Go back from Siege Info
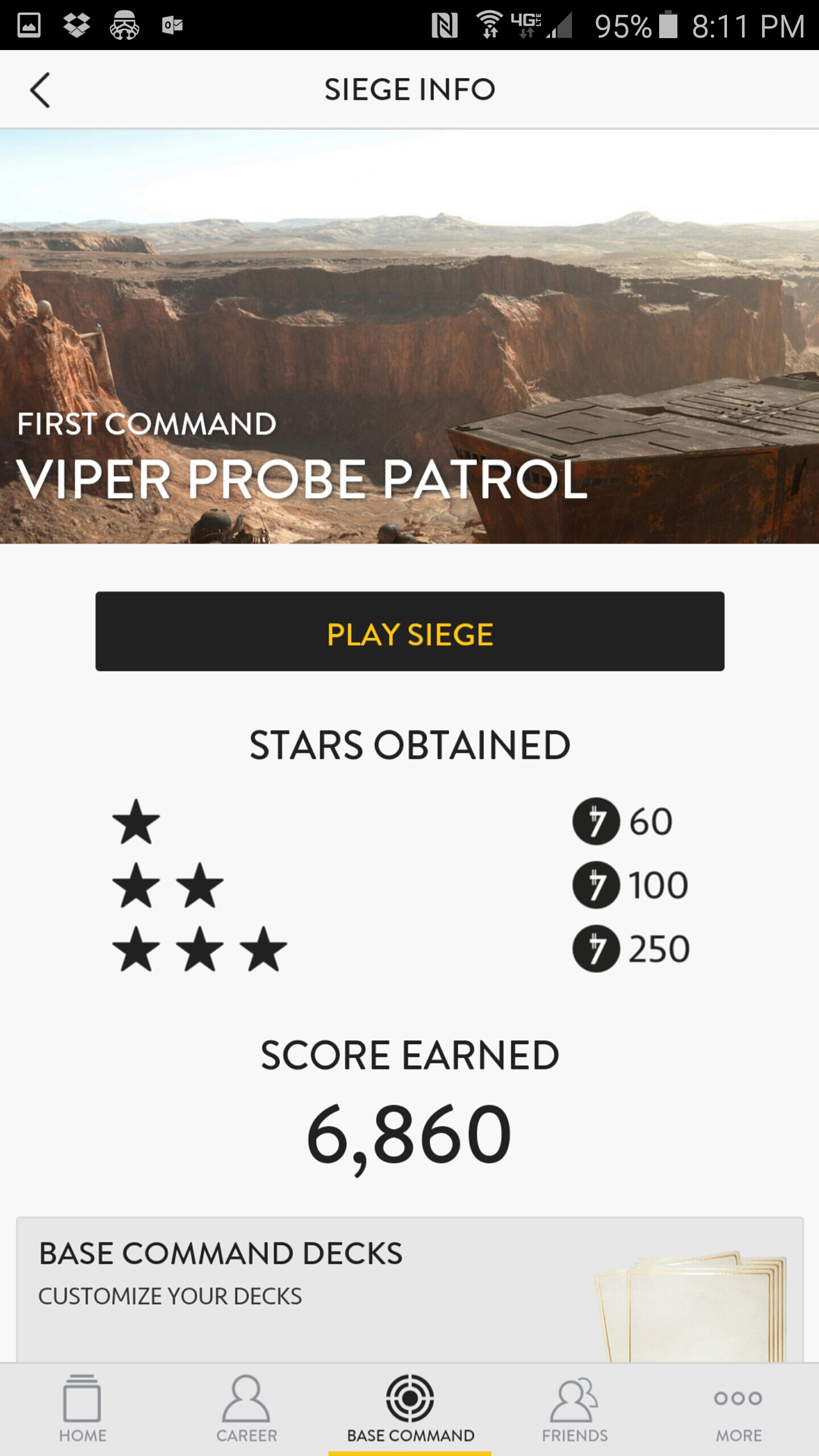 tap(40, 90)
